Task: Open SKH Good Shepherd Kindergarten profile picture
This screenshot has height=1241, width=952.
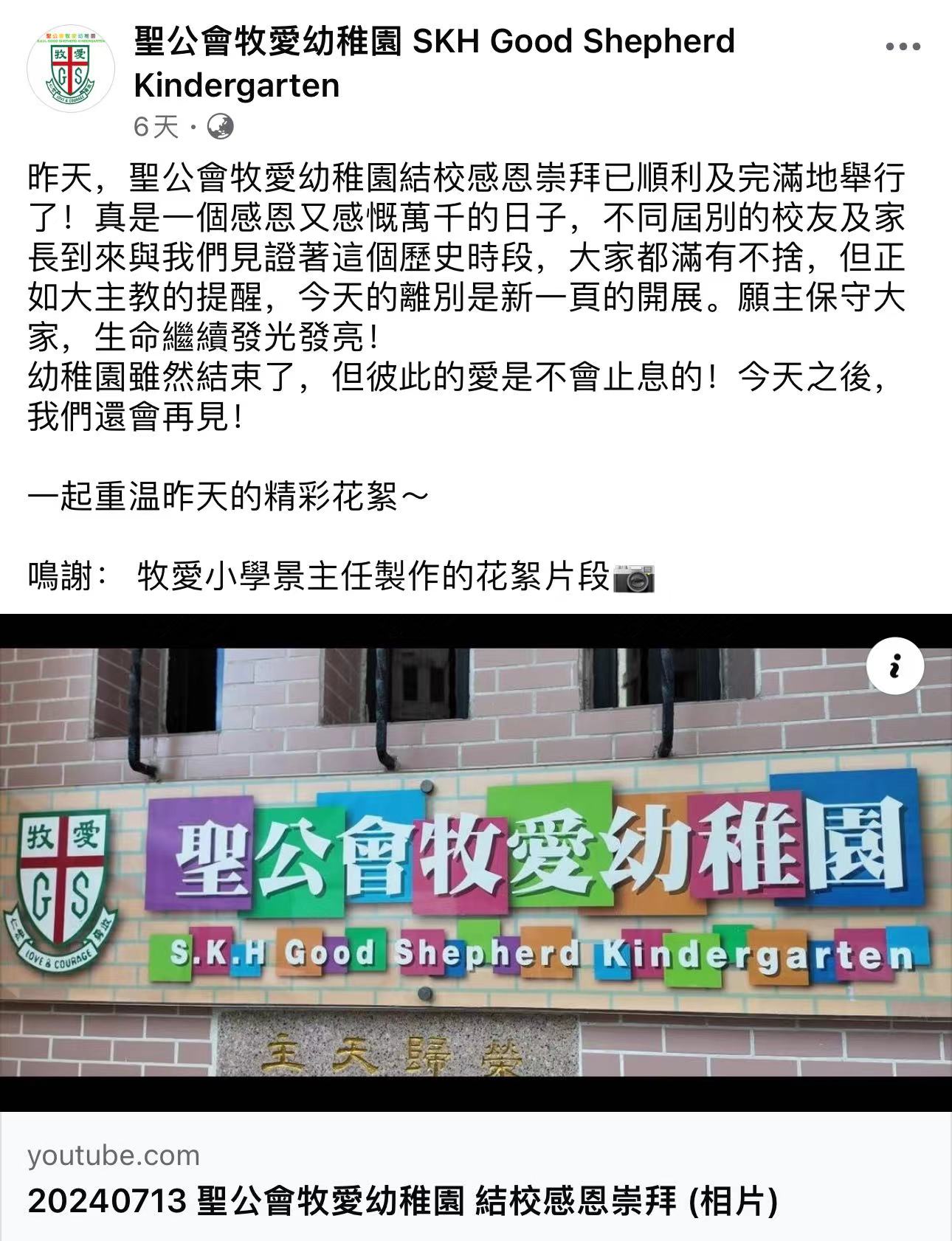Action: (71, 68)
